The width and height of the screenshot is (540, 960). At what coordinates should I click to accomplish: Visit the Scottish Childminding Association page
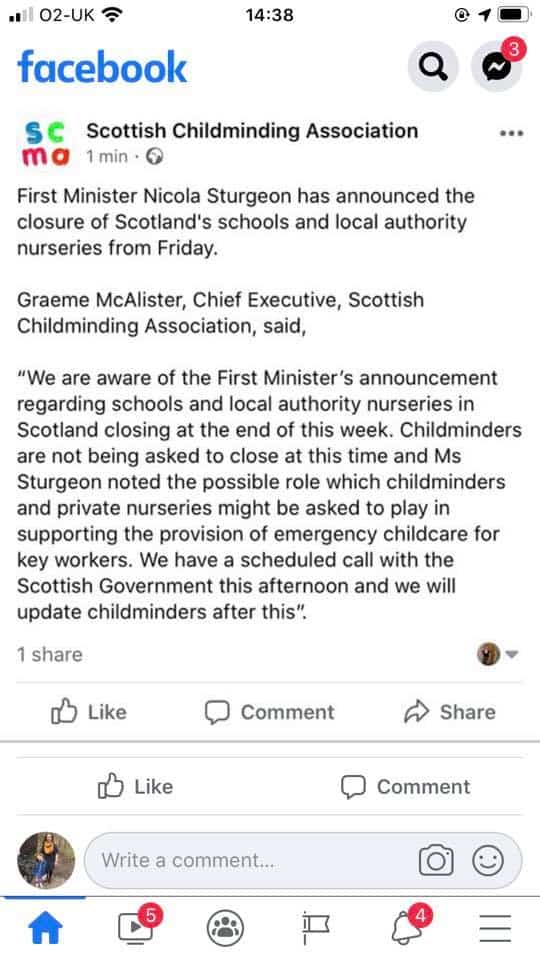pos(252,130)
